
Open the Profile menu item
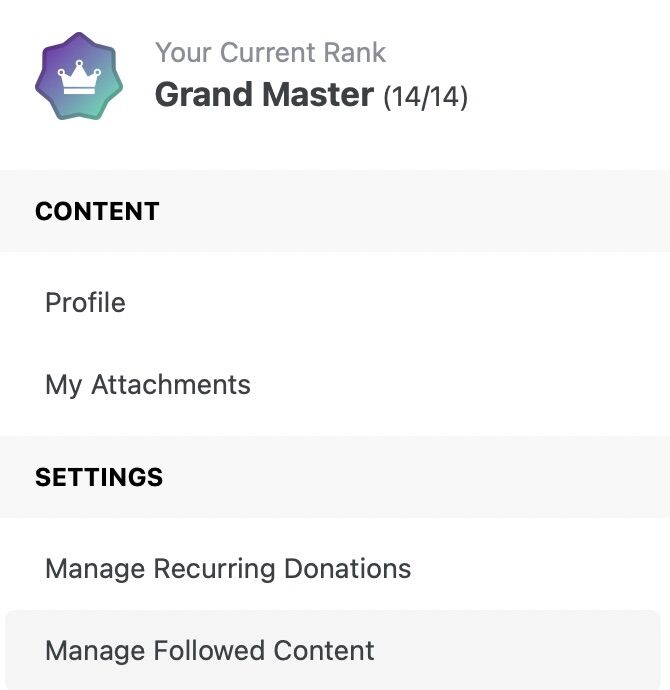click(86, 303)
